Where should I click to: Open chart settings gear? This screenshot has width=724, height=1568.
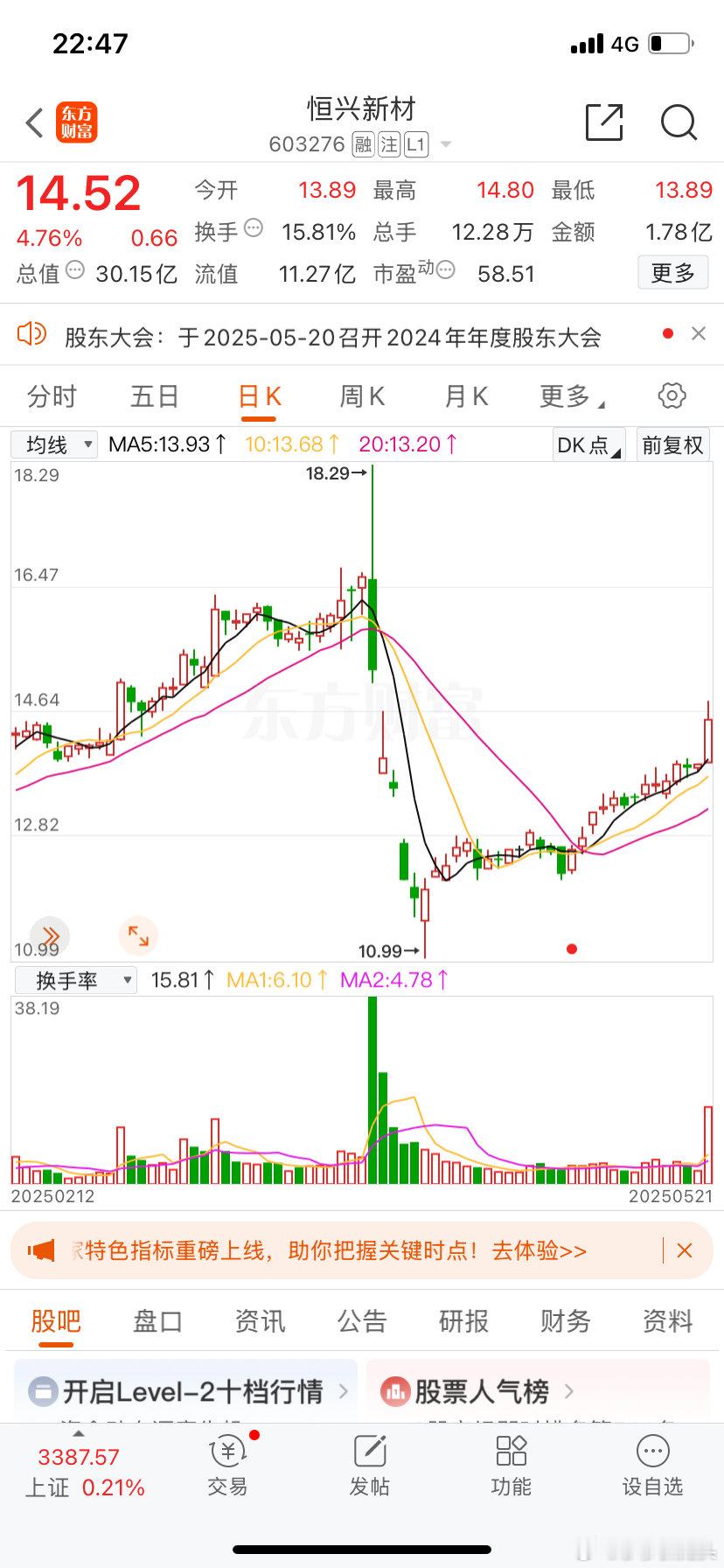(672, 395)
